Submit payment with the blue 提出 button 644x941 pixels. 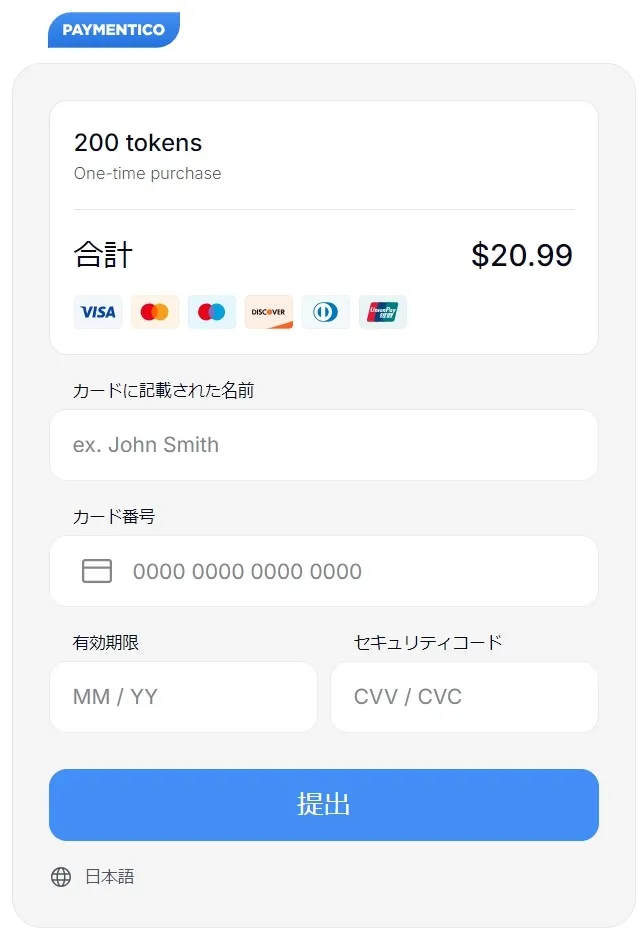click(x=323, y=805)
